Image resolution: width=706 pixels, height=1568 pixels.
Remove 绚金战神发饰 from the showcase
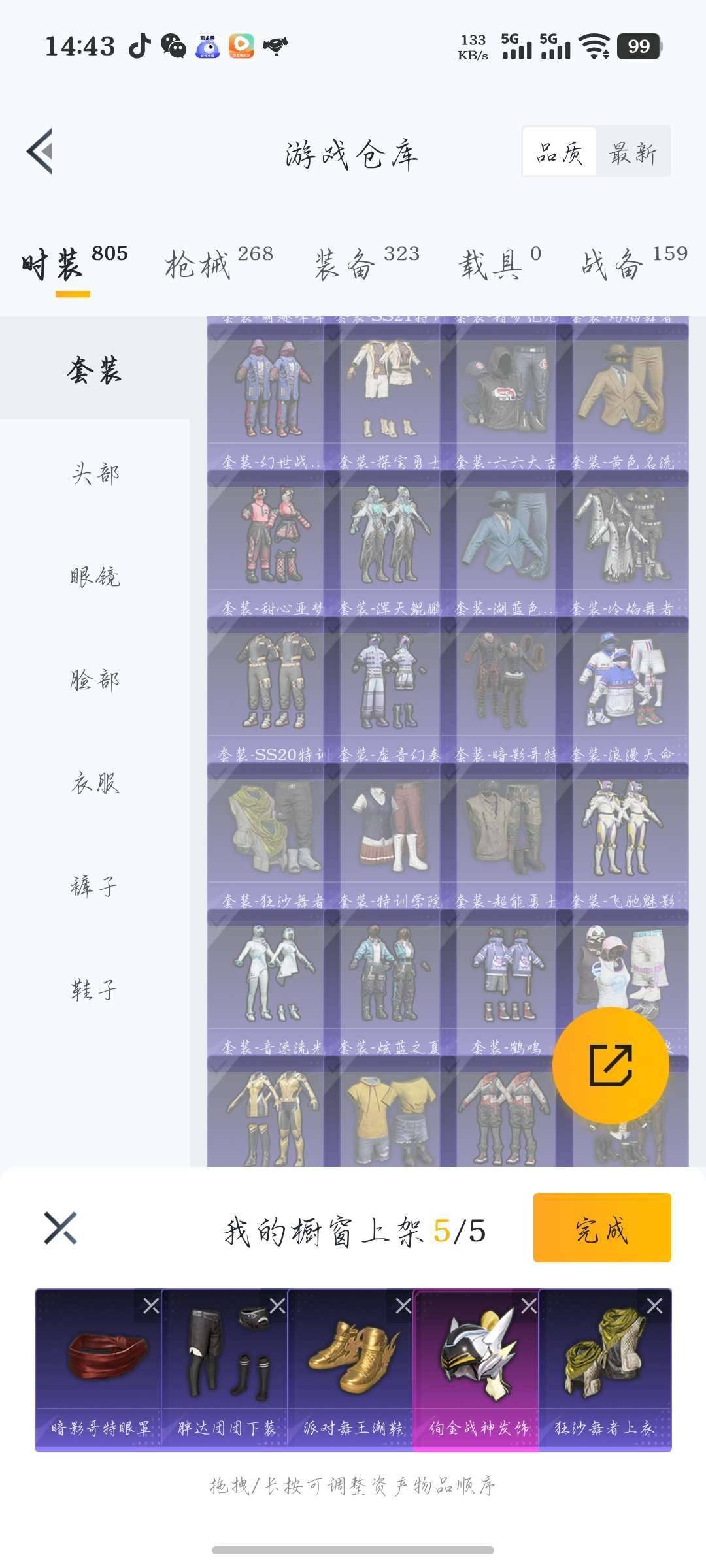pyautogui.click(x=528, y=1306)
